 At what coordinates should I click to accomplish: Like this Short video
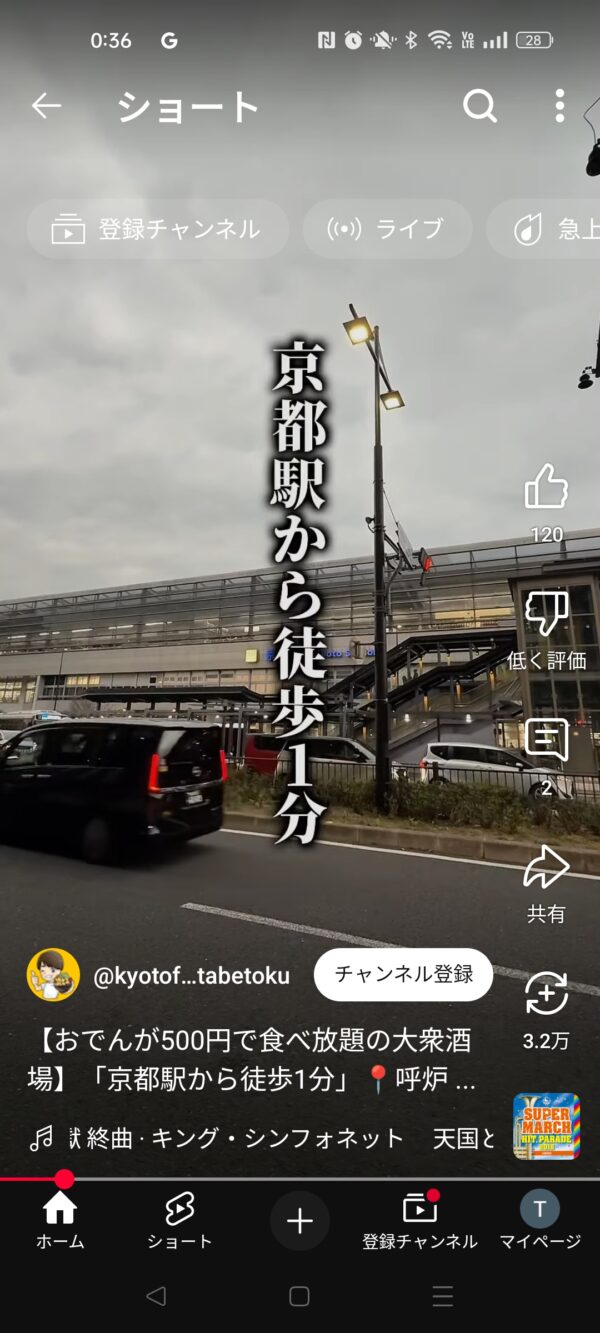click(546, 488)
